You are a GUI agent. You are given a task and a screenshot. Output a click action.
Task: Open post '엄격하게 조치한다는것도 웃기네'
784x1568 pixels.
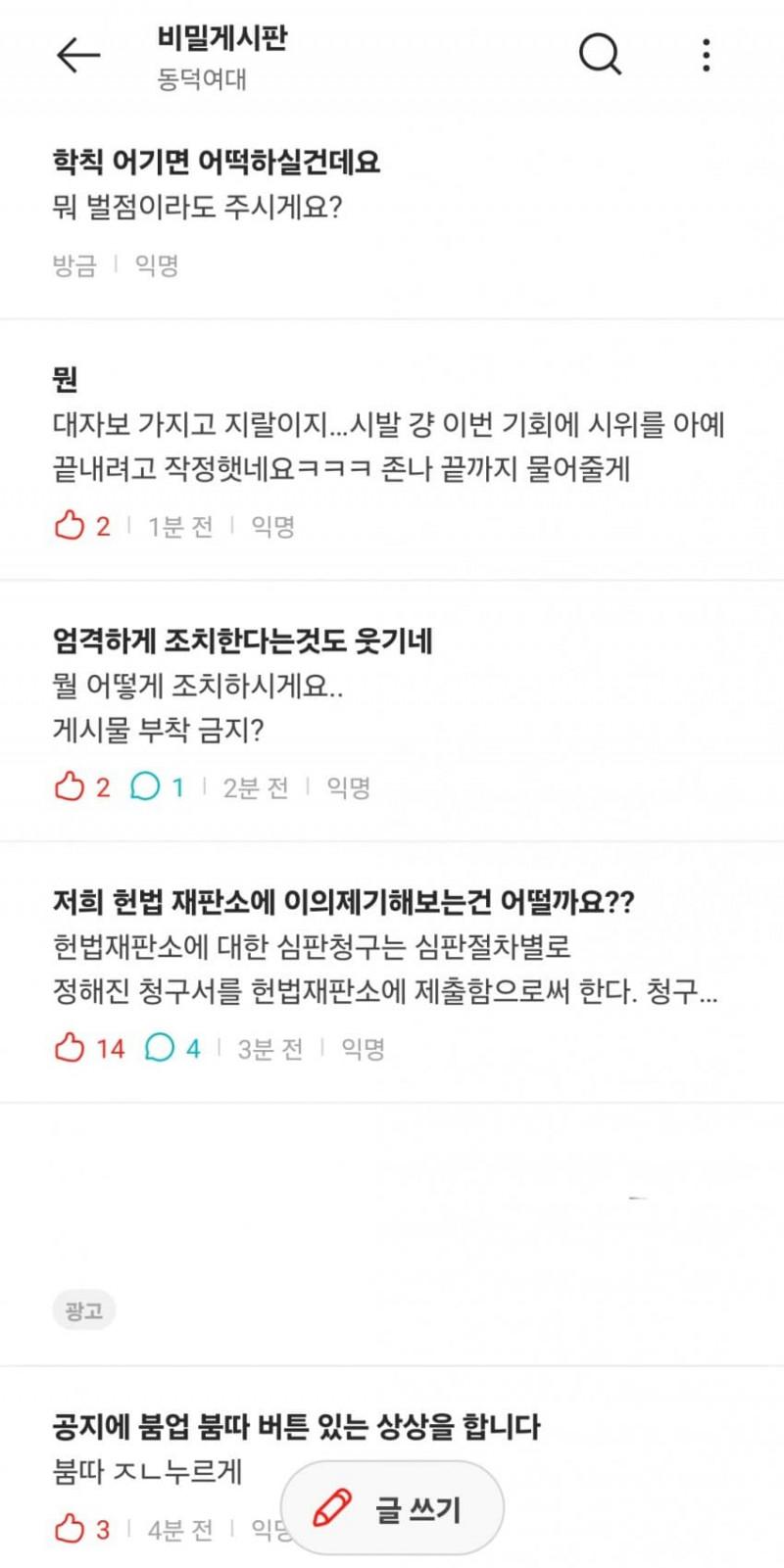pos(242,641)
